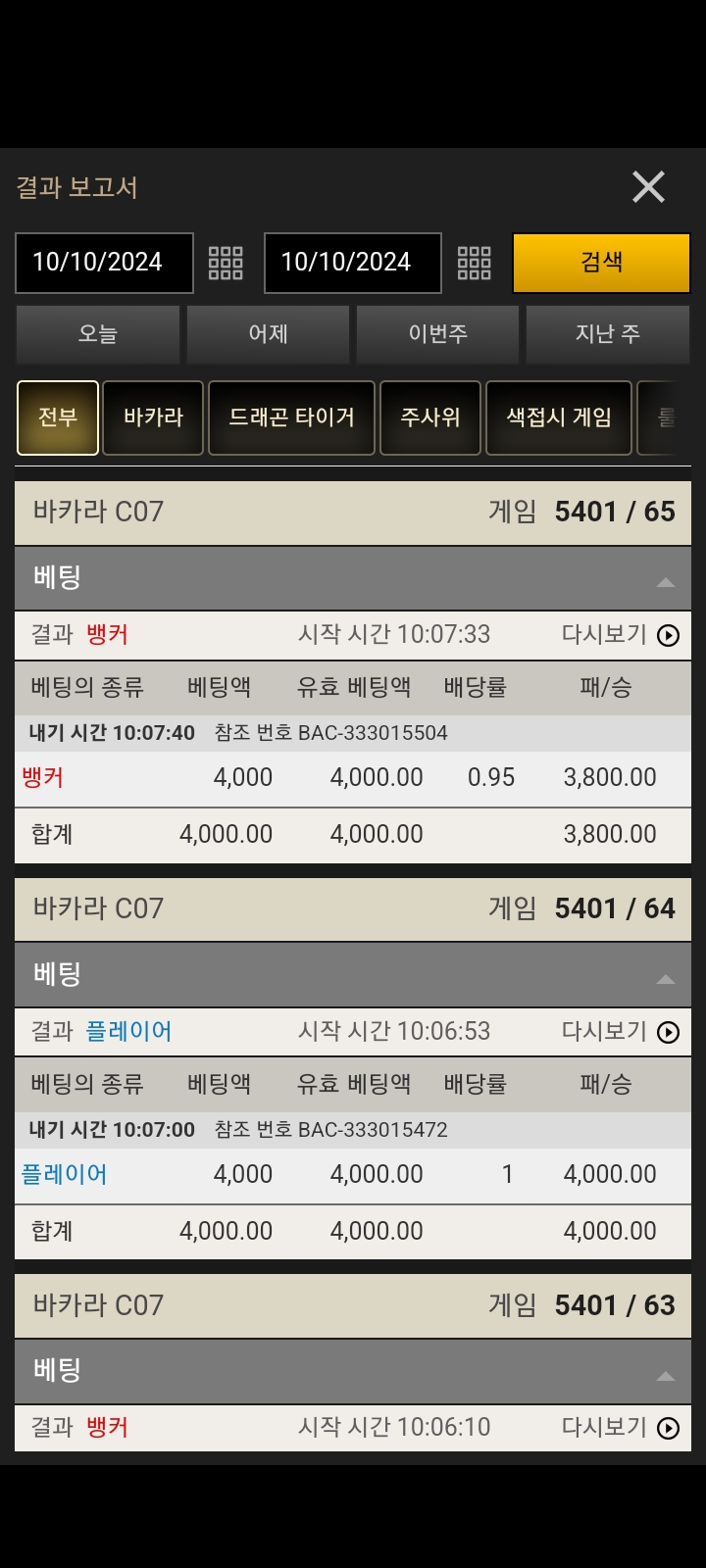Replay game started at 10:07:33

[668, 636]
